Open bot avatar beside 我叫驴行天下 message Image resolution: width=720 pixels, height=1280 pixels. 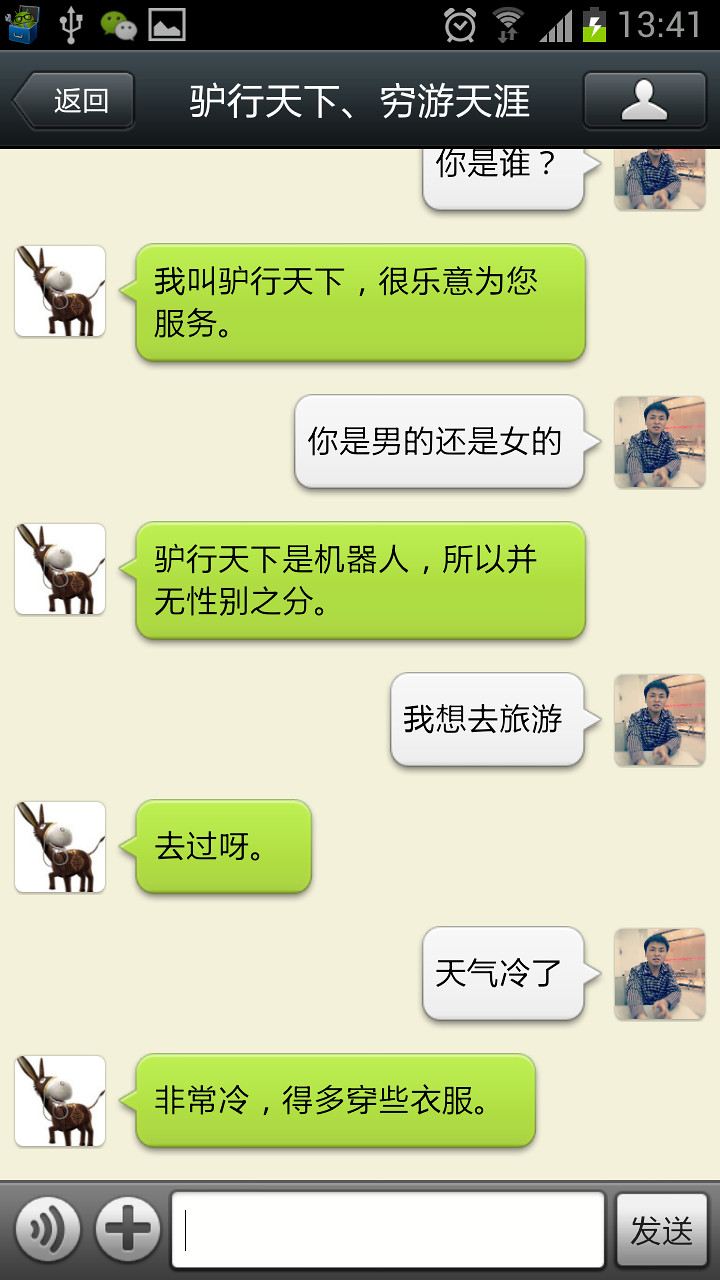point(60,291)
